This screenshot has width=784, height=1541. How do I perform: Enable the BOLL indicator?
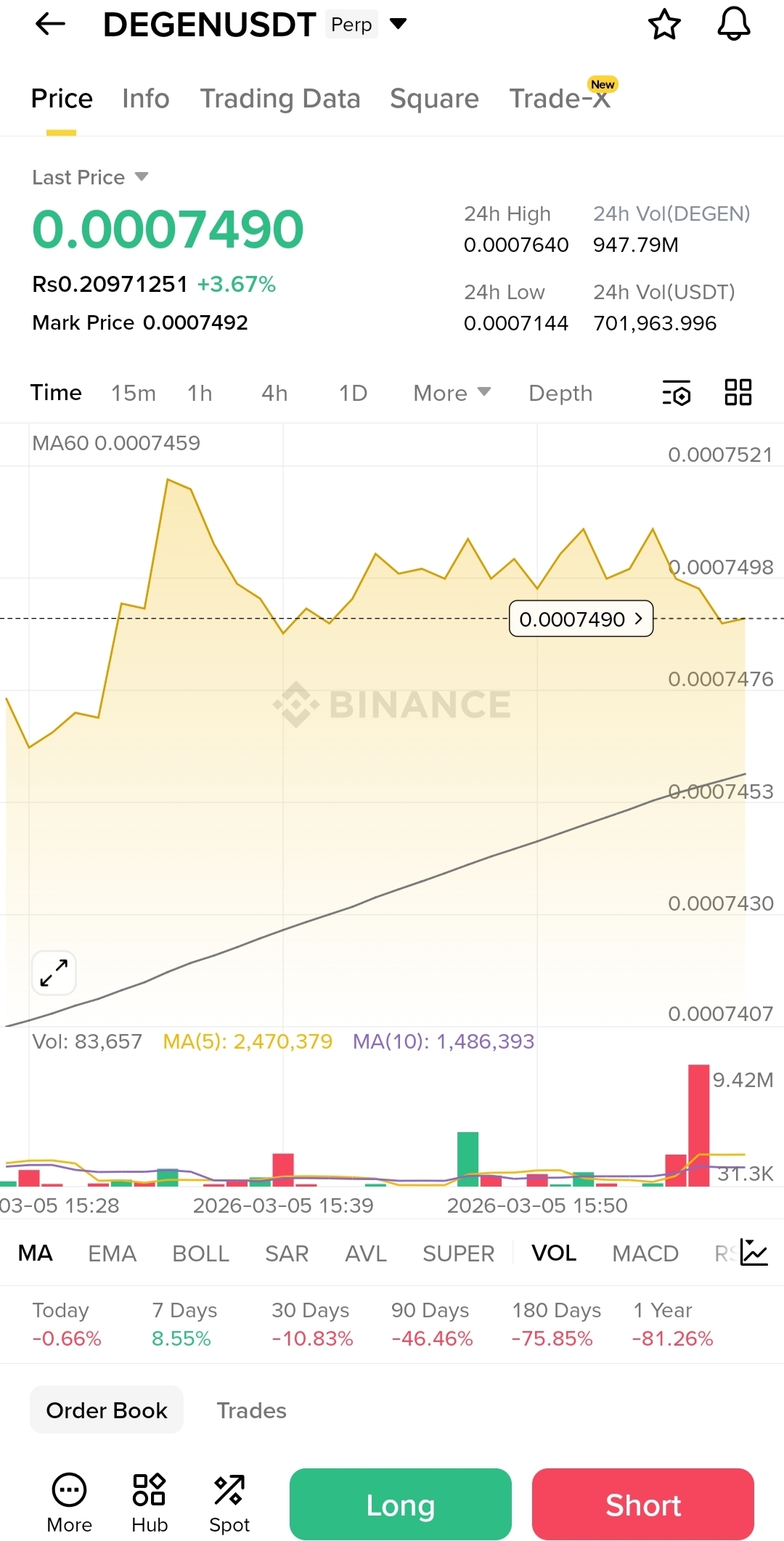pos(200,1253)
